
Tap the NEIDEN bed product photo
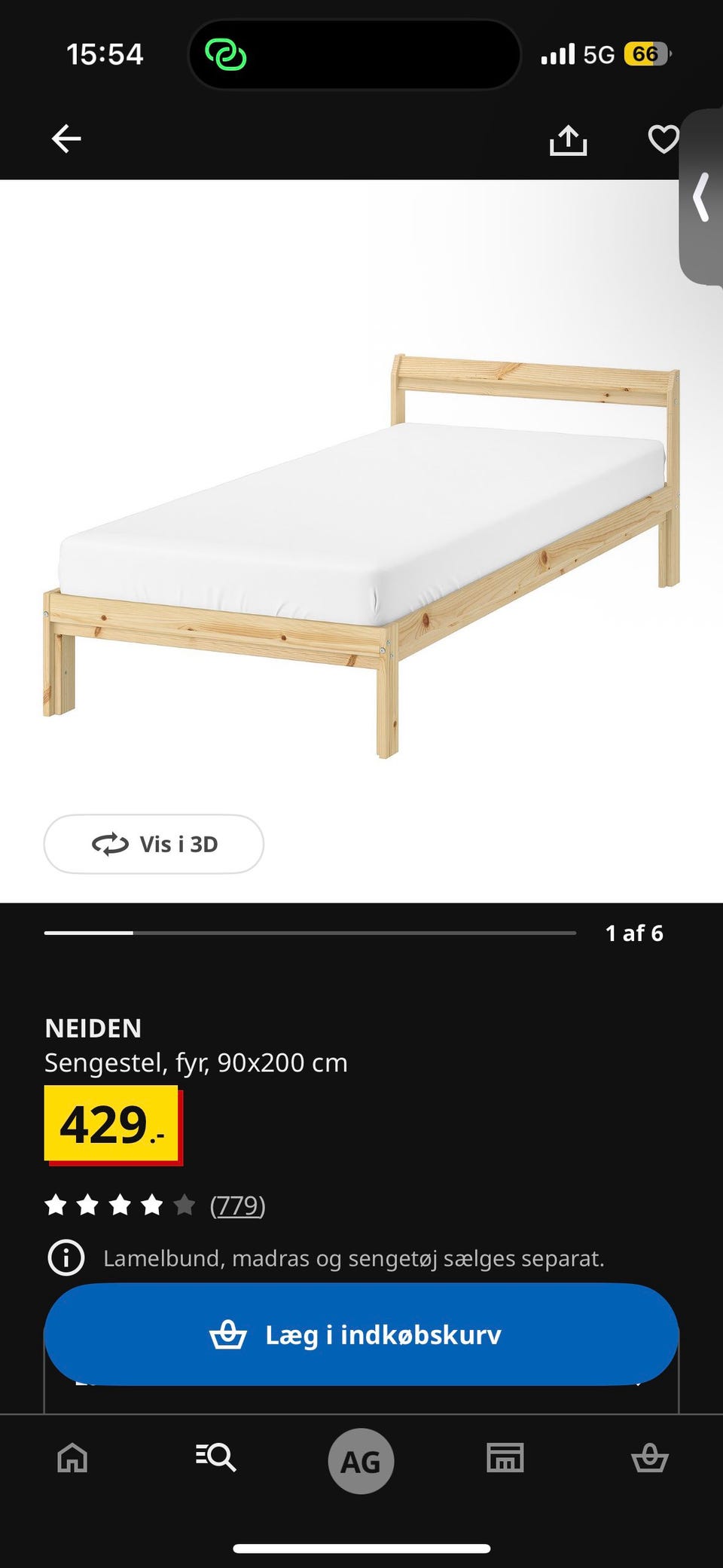(361, 550)
